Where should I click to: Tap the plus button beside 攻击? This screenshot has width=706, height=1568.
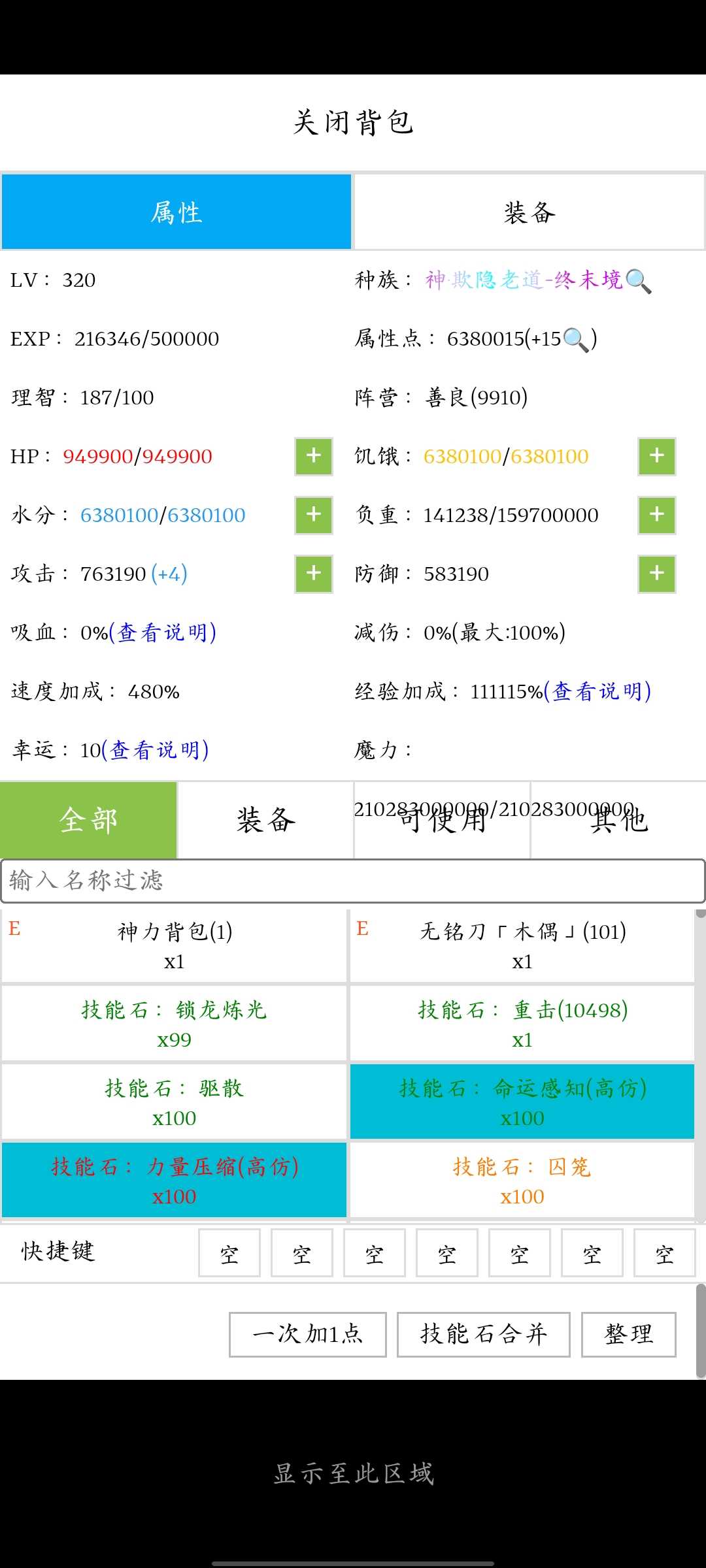click(x=314, y=574)
